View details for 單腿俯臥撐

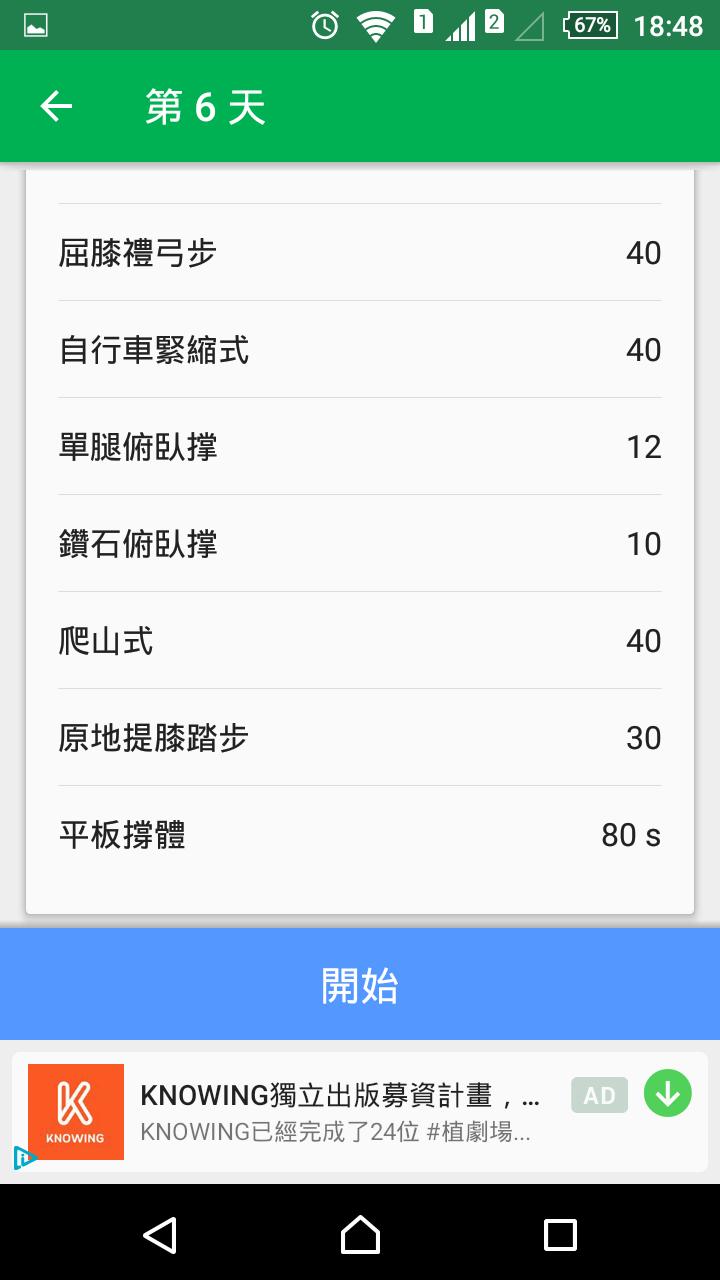(x=360, y=447)
